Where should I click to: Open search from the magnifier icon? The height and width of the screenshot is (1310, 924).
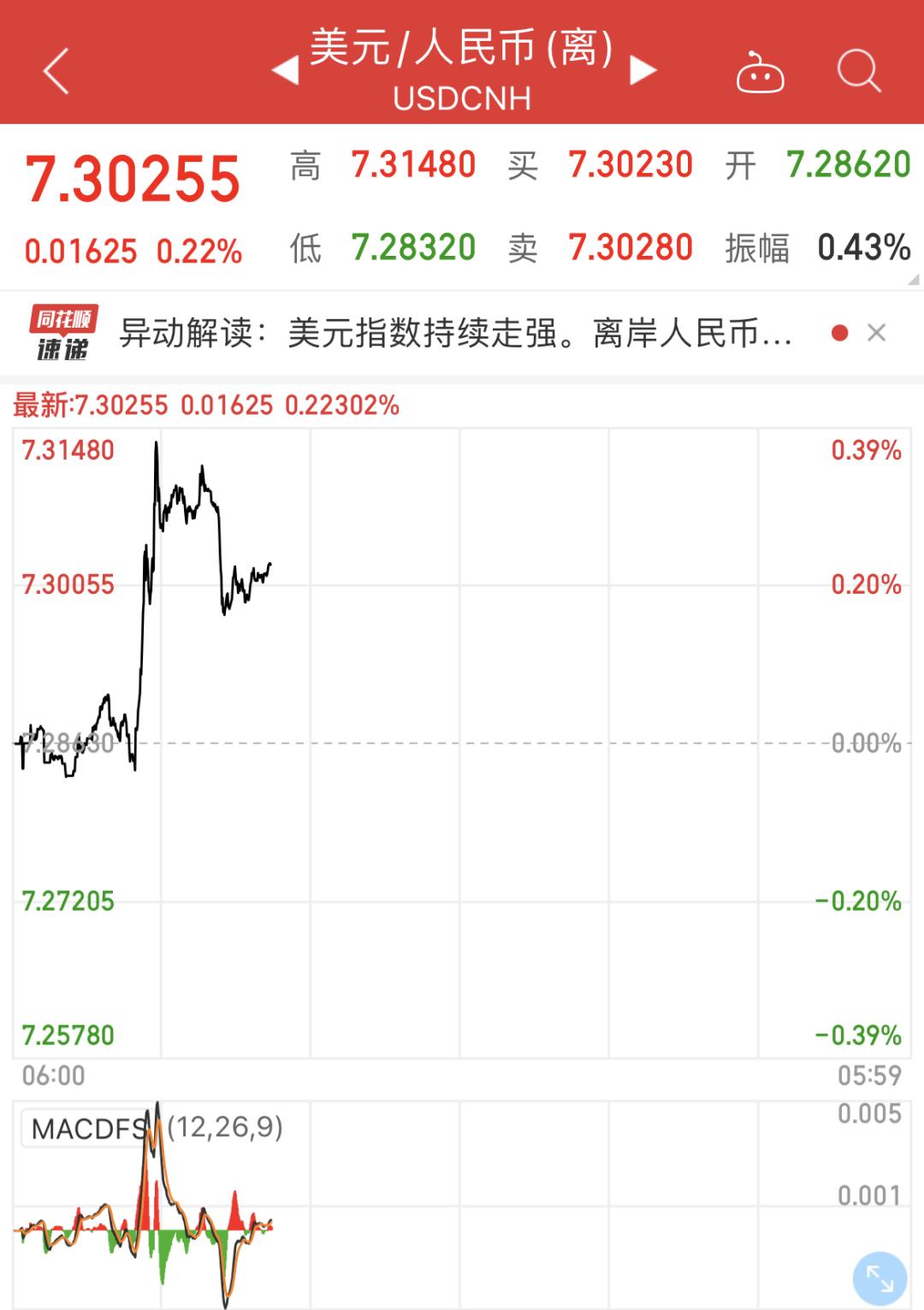click(x=858, y=71)
